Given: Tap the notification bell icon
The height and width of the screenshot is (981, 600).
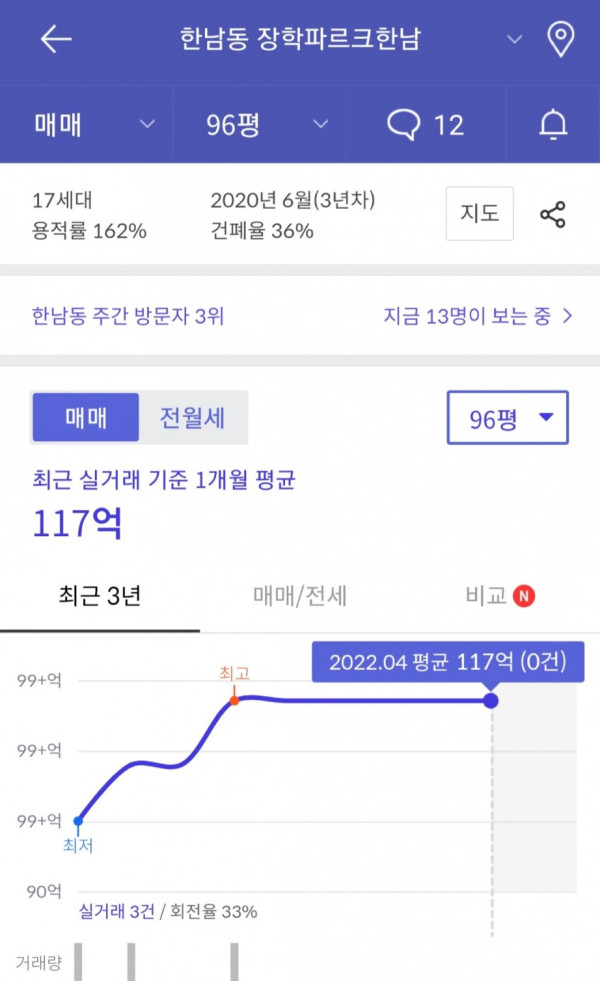Looking at the screenshot, I should click(553, 125).
